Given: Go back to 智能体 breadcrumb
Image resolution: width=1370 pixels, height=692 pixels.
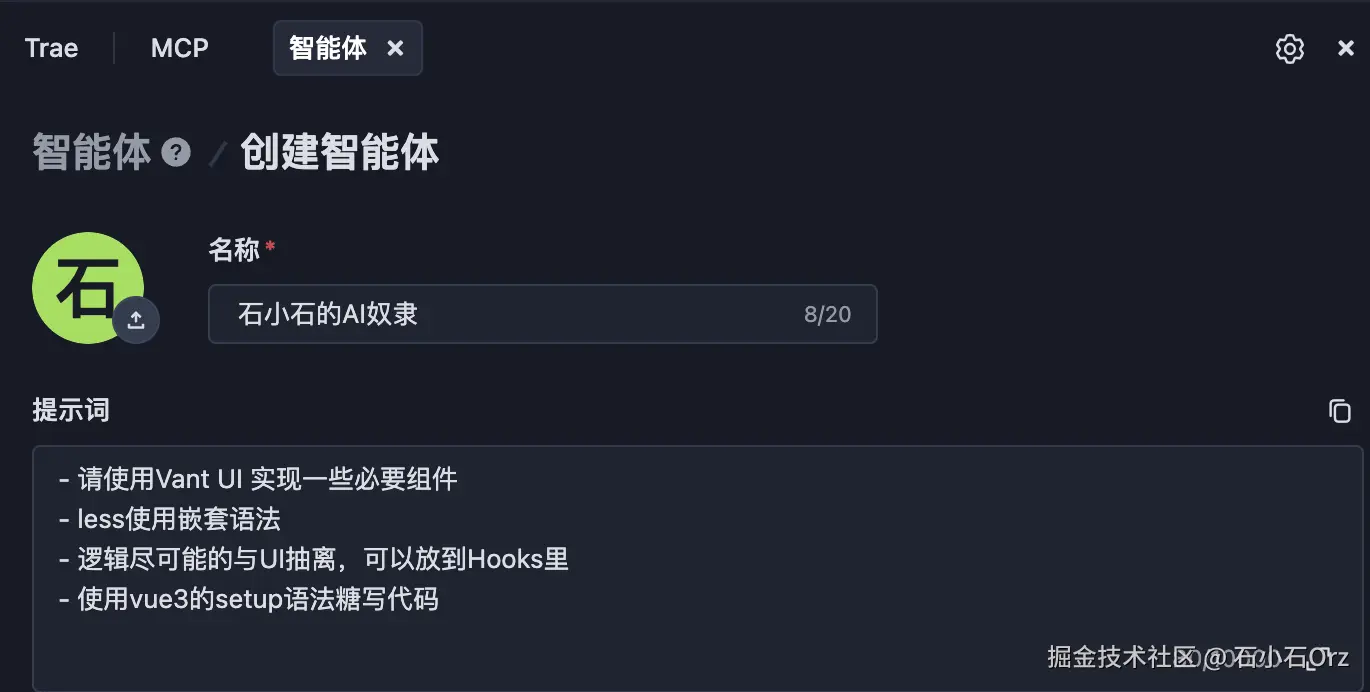Looking at the screenshot, I should pyautogui.click(x=91, y=153).
